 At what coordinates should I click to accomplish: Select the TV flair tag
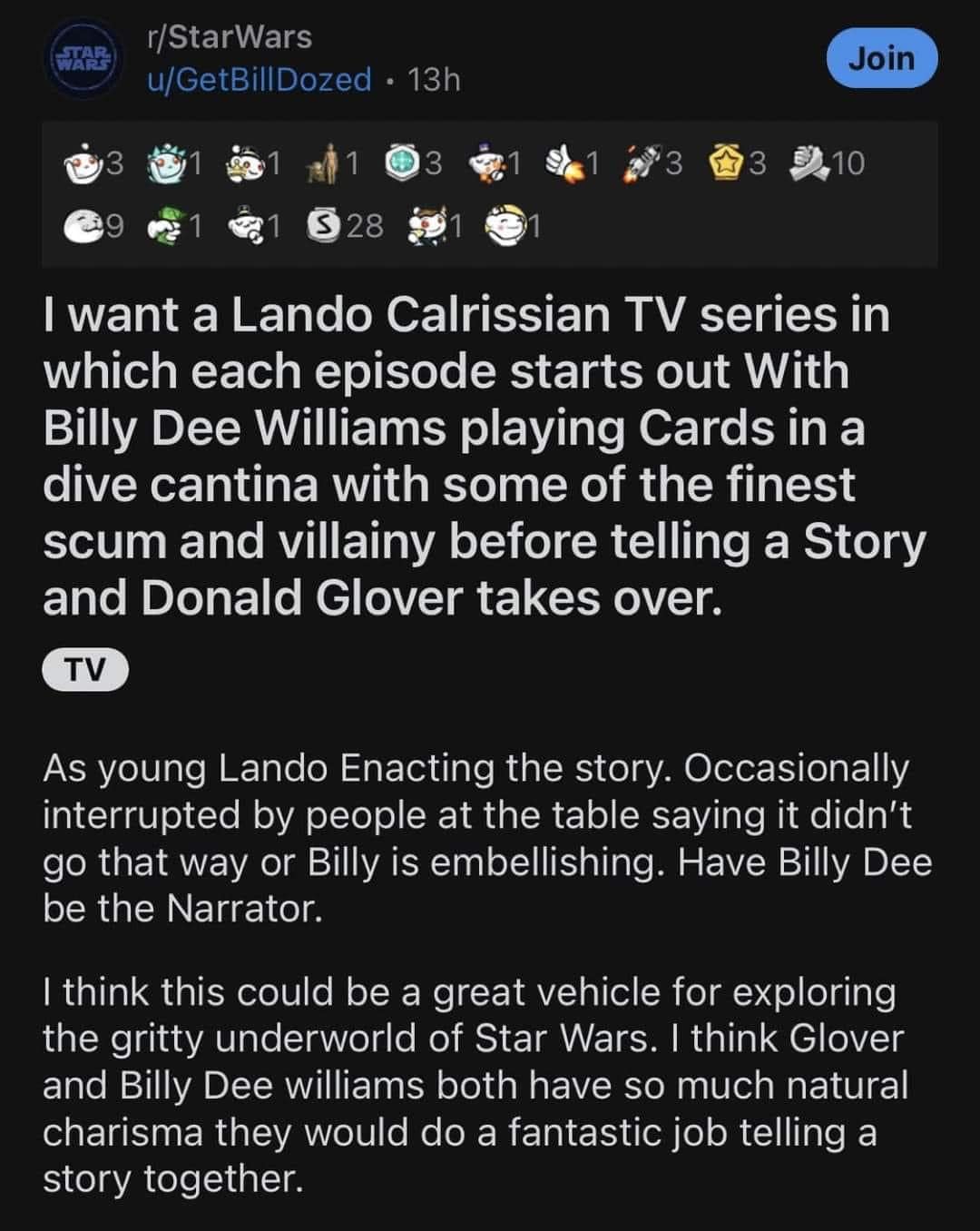point(85,670)
